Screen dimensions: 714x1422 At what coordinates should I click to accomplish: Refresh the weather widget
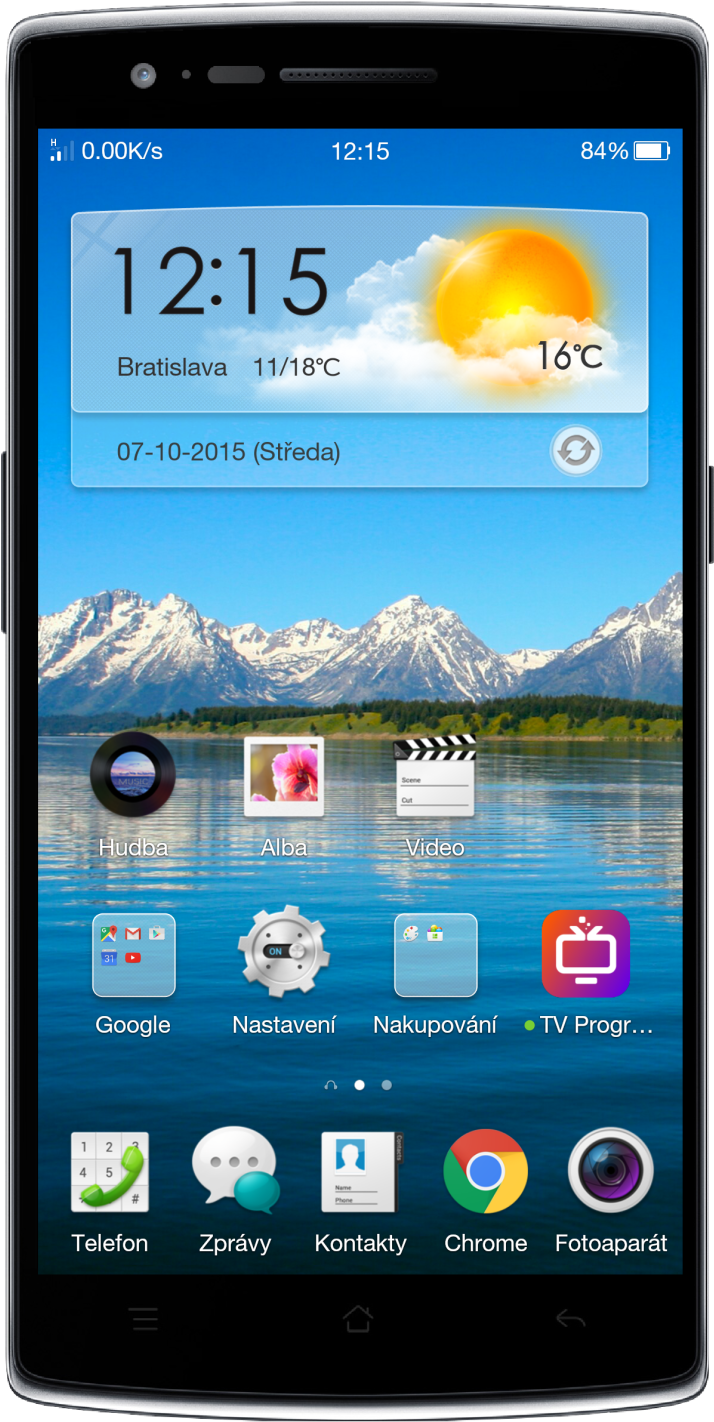(x=576, y=451)
